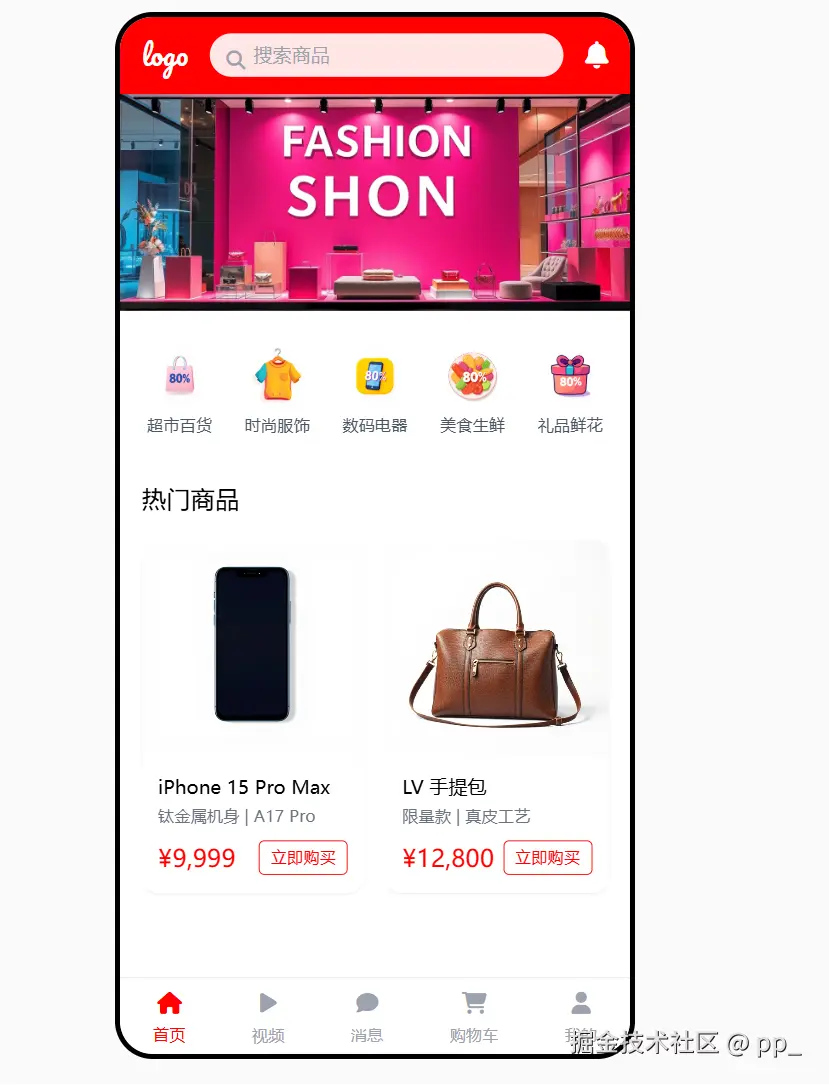Buy iPhone 15 Pro Max with 立即购买
The image size is (829, 1085).
[303, 858]
